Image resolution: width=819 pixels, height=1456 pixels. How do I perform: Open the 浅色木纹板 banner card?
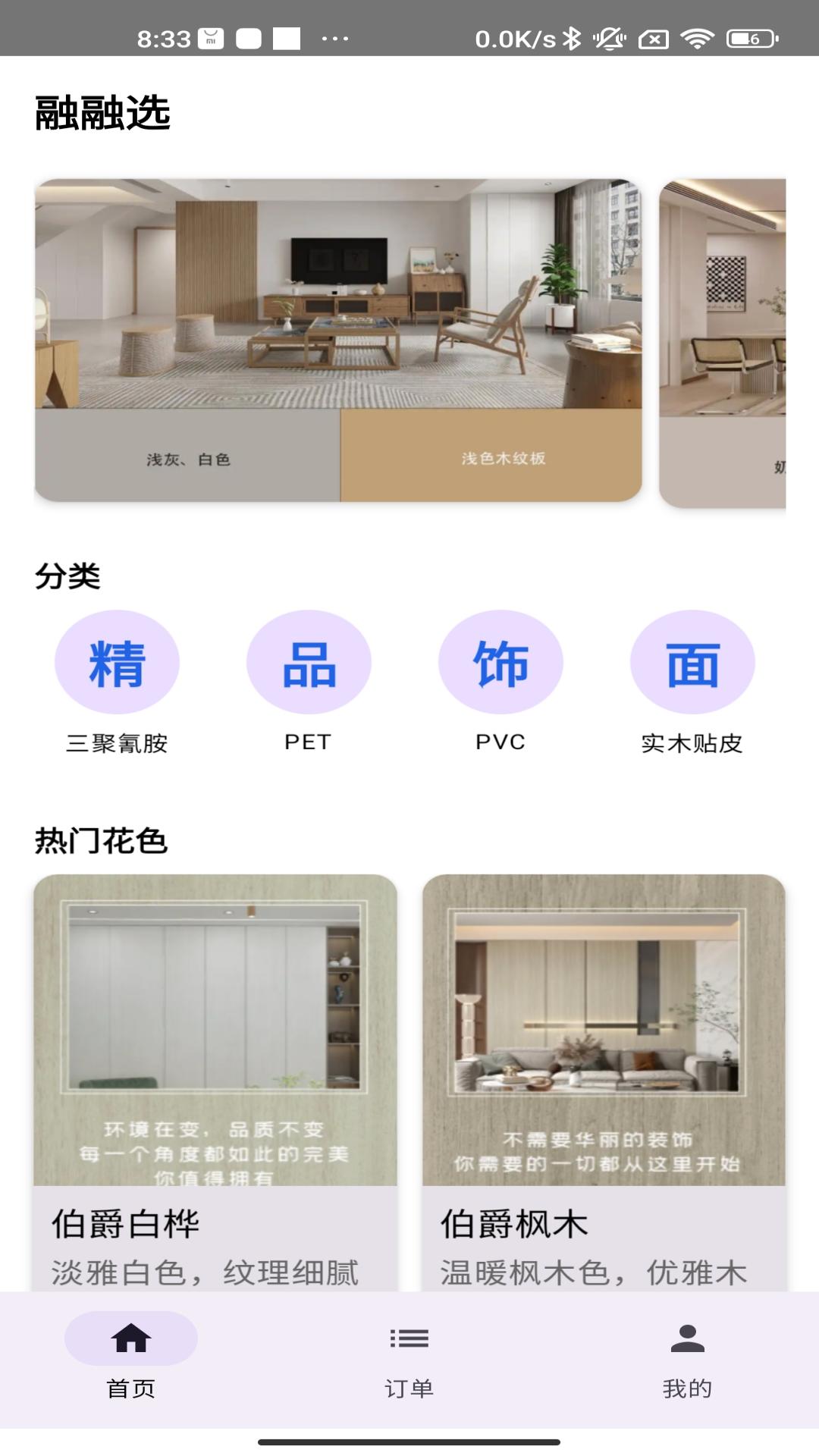coord(504,459)
